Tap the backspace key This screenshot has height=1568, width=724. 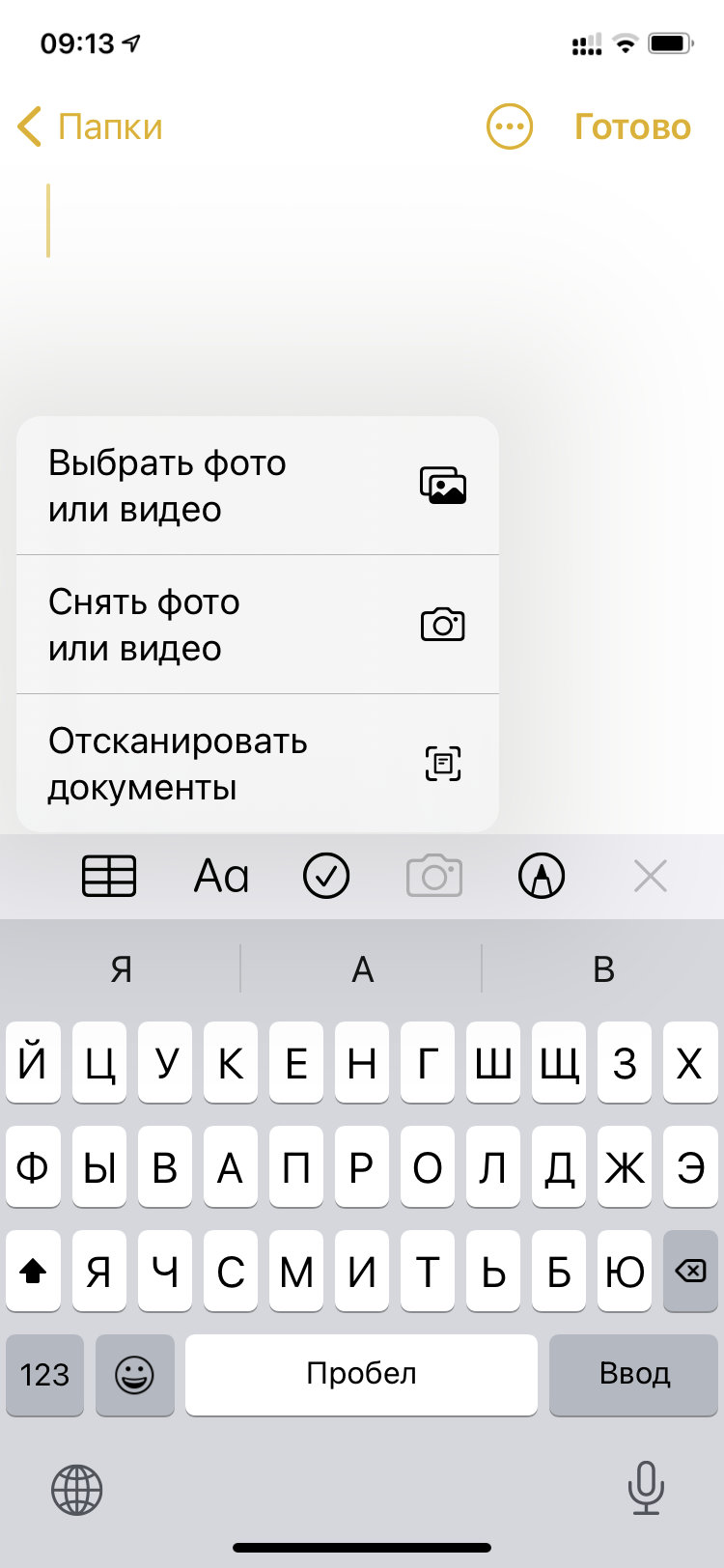(x=690, y=1272)
